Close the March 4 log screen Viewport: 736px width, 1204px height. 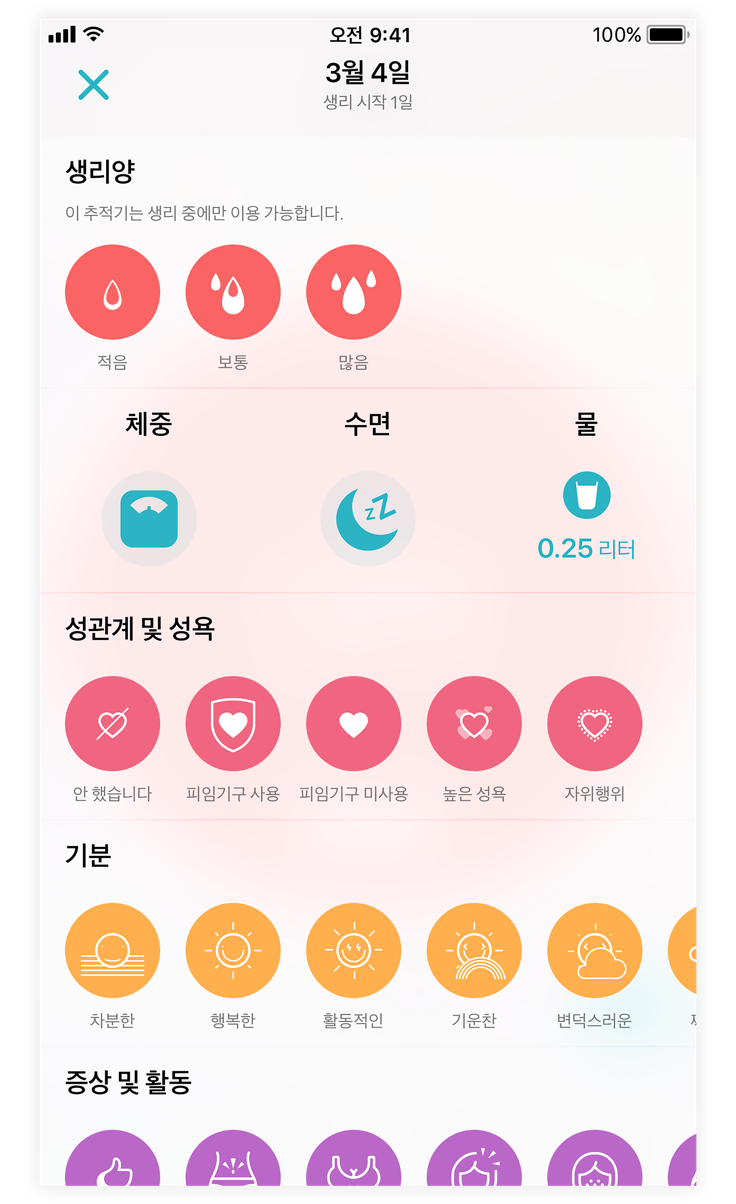point(93,85)
